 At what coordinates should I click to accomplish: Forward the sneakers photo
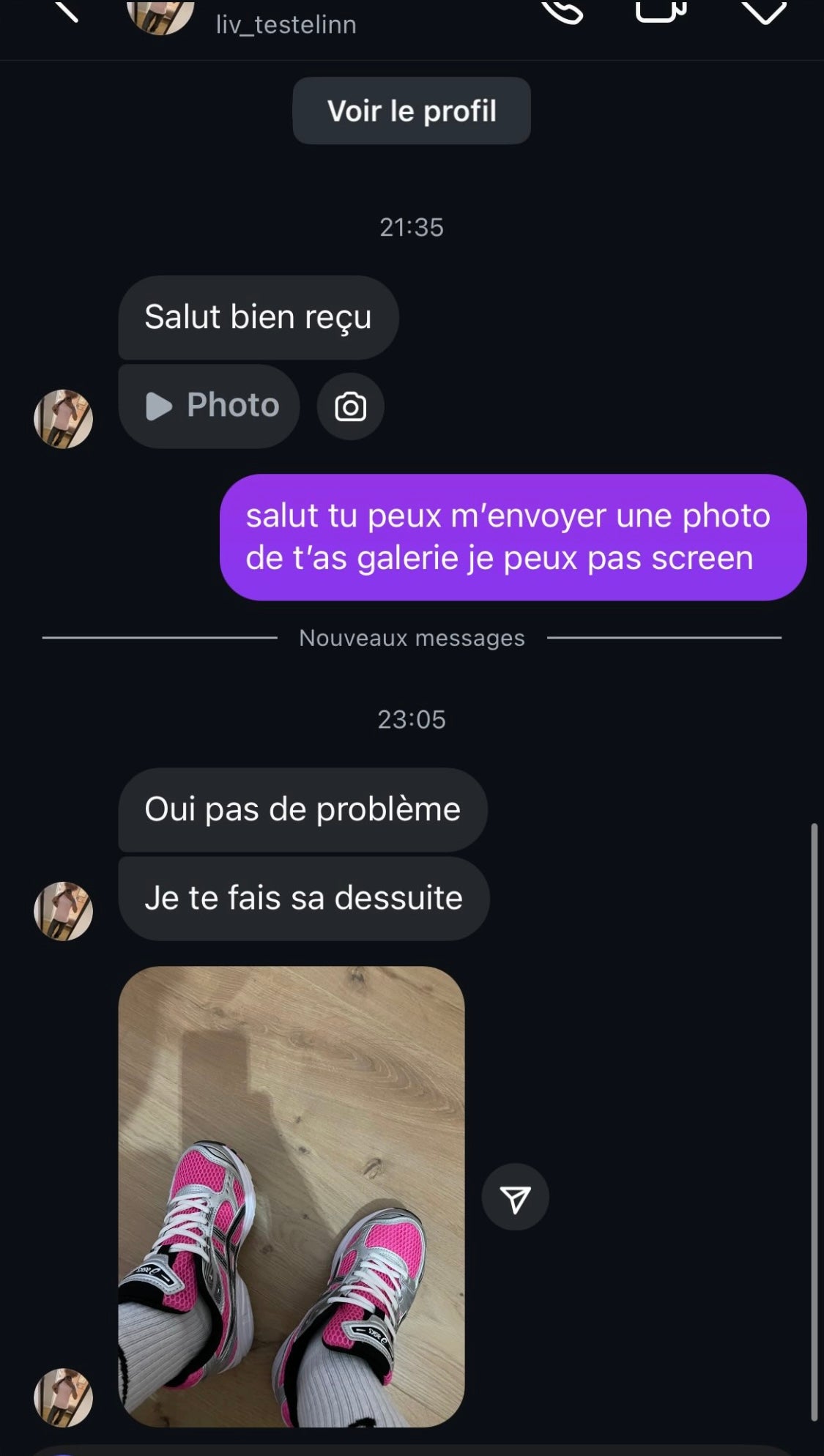[x=515, y=1197]
